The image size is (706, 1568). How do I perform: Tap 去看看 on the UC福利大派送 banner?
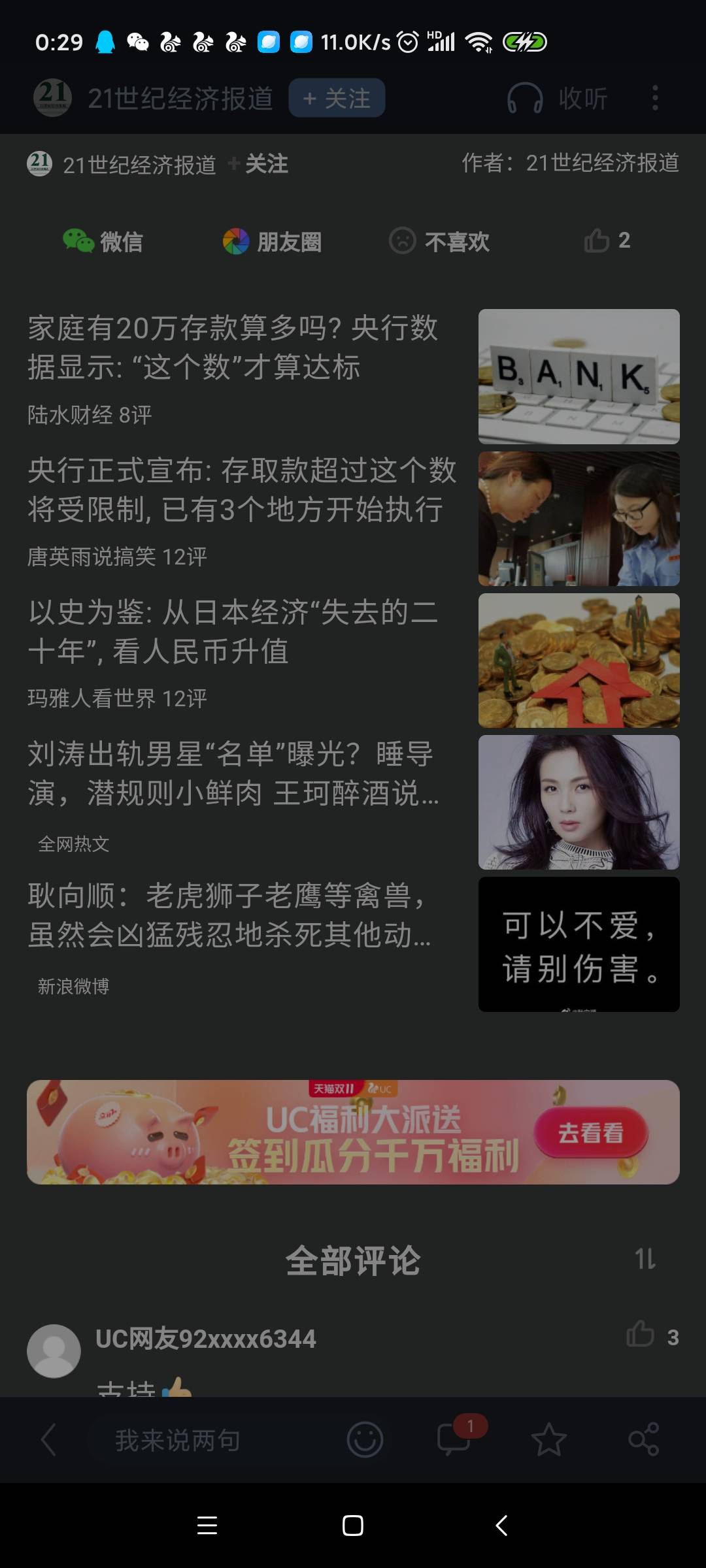(590, 1132)
